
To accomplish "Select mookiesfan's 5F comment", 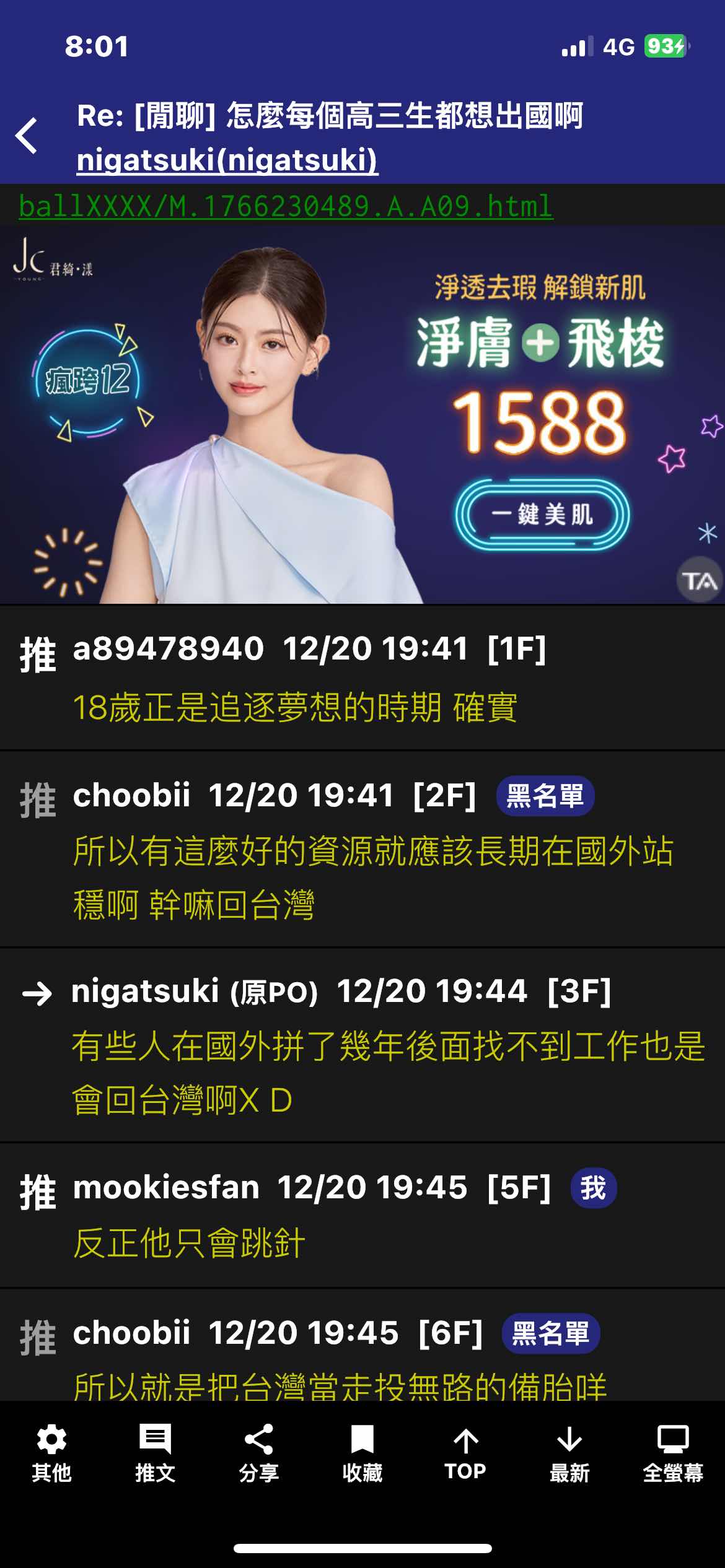I will coord(362,1215).
